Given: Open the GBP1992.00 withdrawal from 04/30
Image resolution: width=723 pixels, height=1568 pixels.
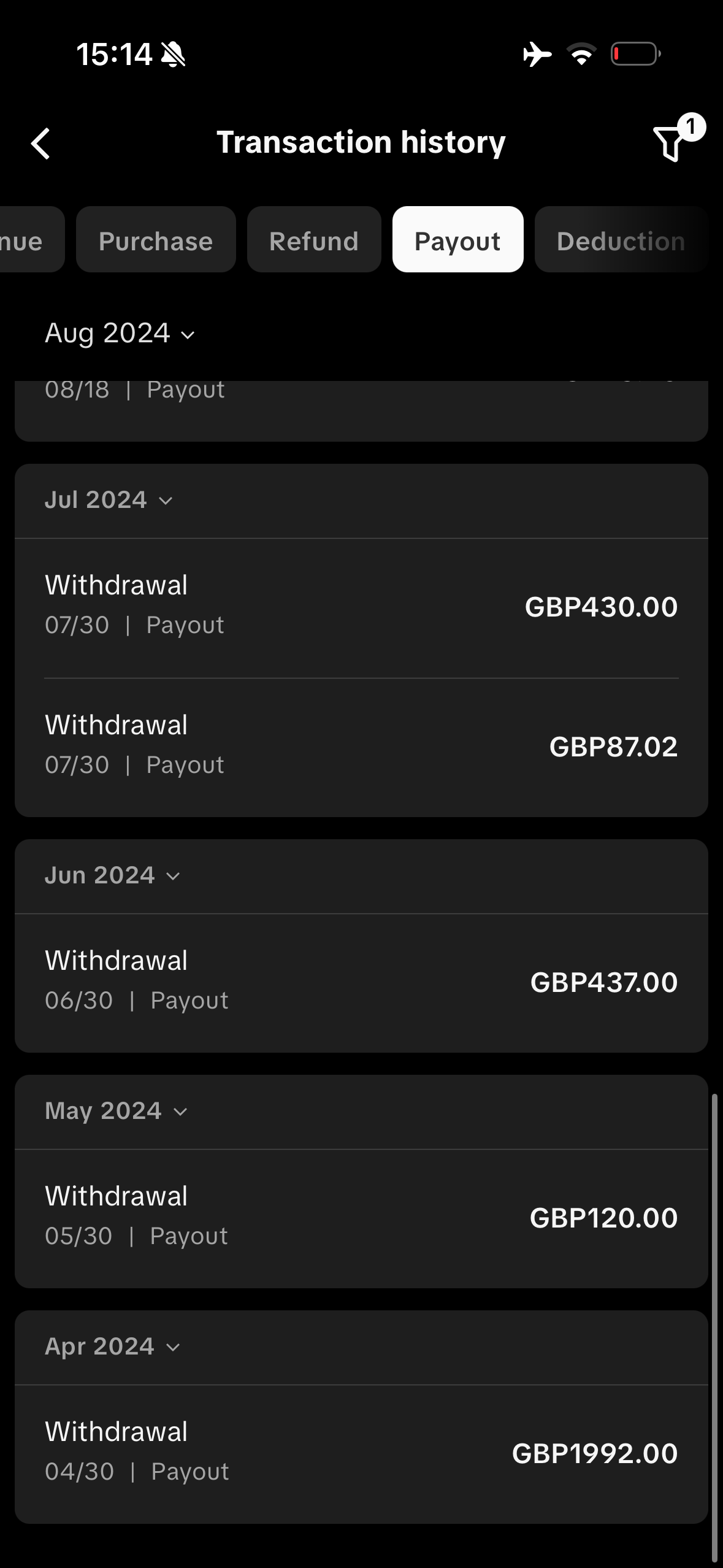Looking at the screenshot, I should pyautogui.click(x=361, y=1453).
